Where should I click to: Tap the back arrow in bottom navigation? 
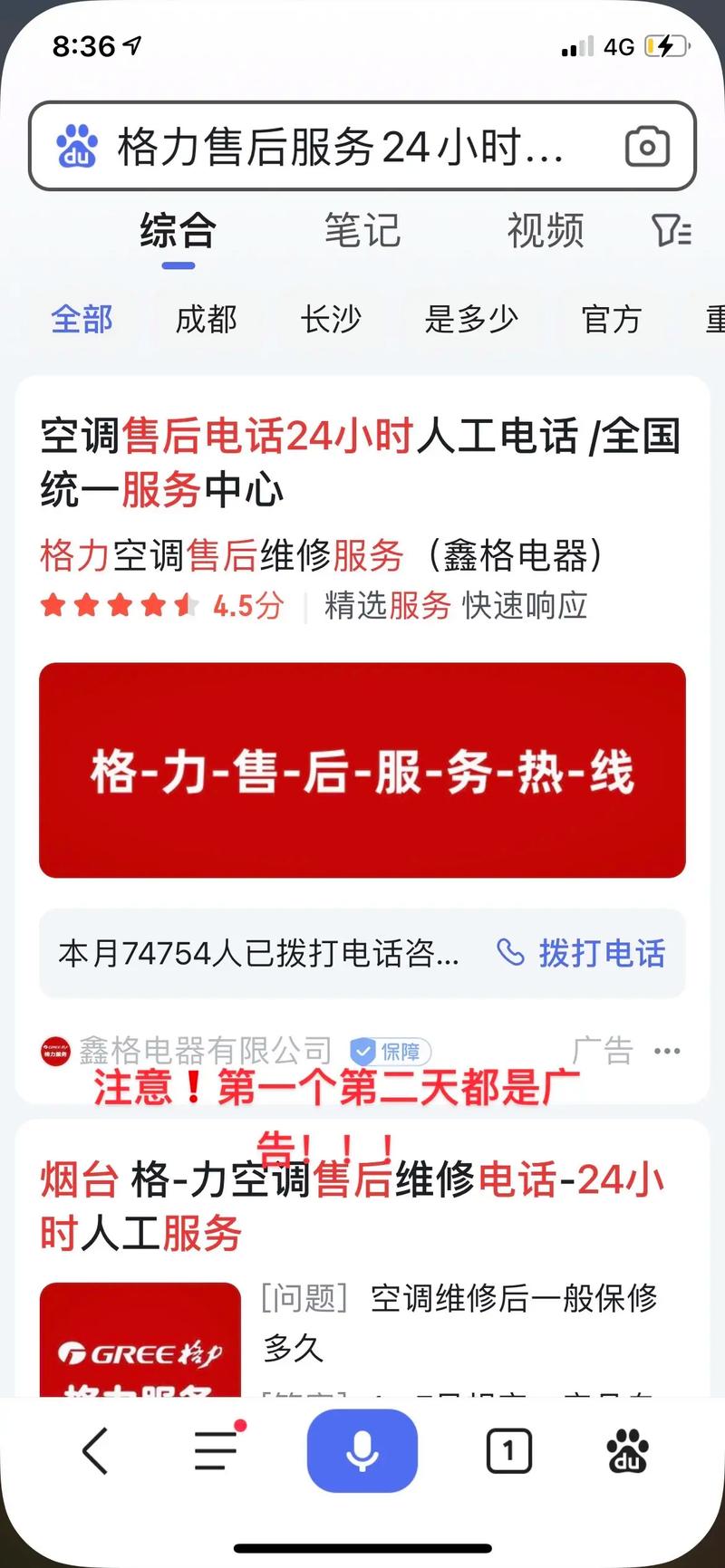94,1449
